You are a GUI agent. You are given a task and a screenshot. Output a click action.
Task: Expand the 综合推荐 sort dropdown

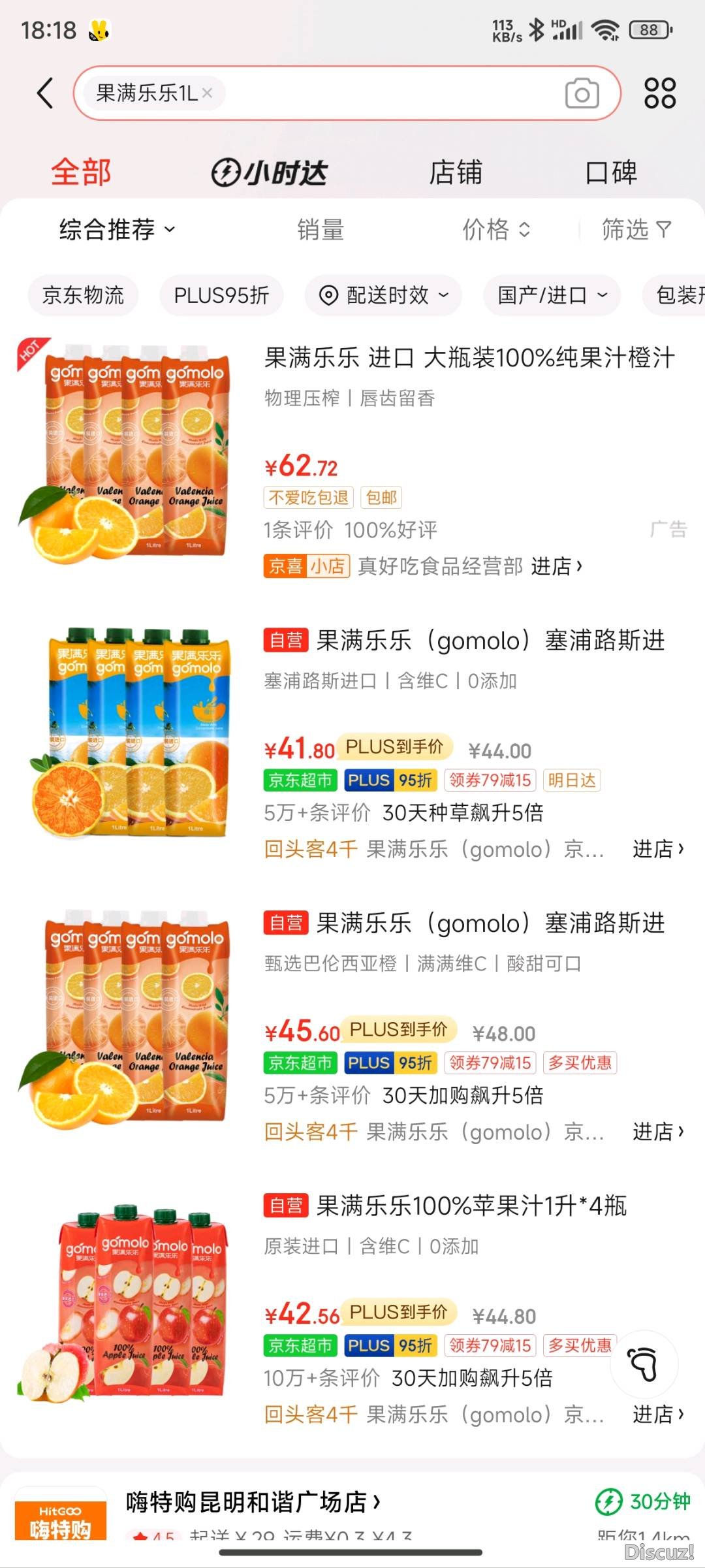click(x=117, y=229)
